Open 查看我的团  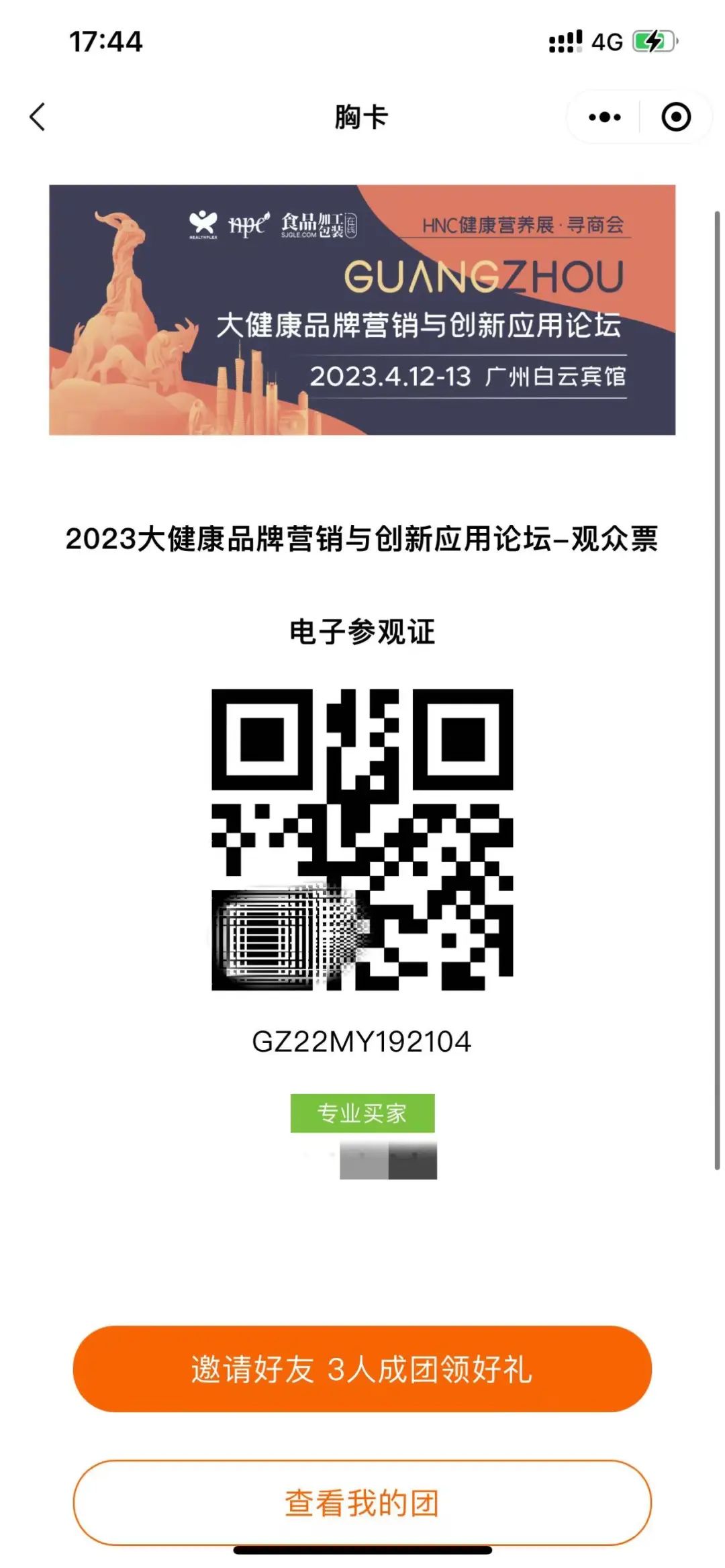(362, 1503)
